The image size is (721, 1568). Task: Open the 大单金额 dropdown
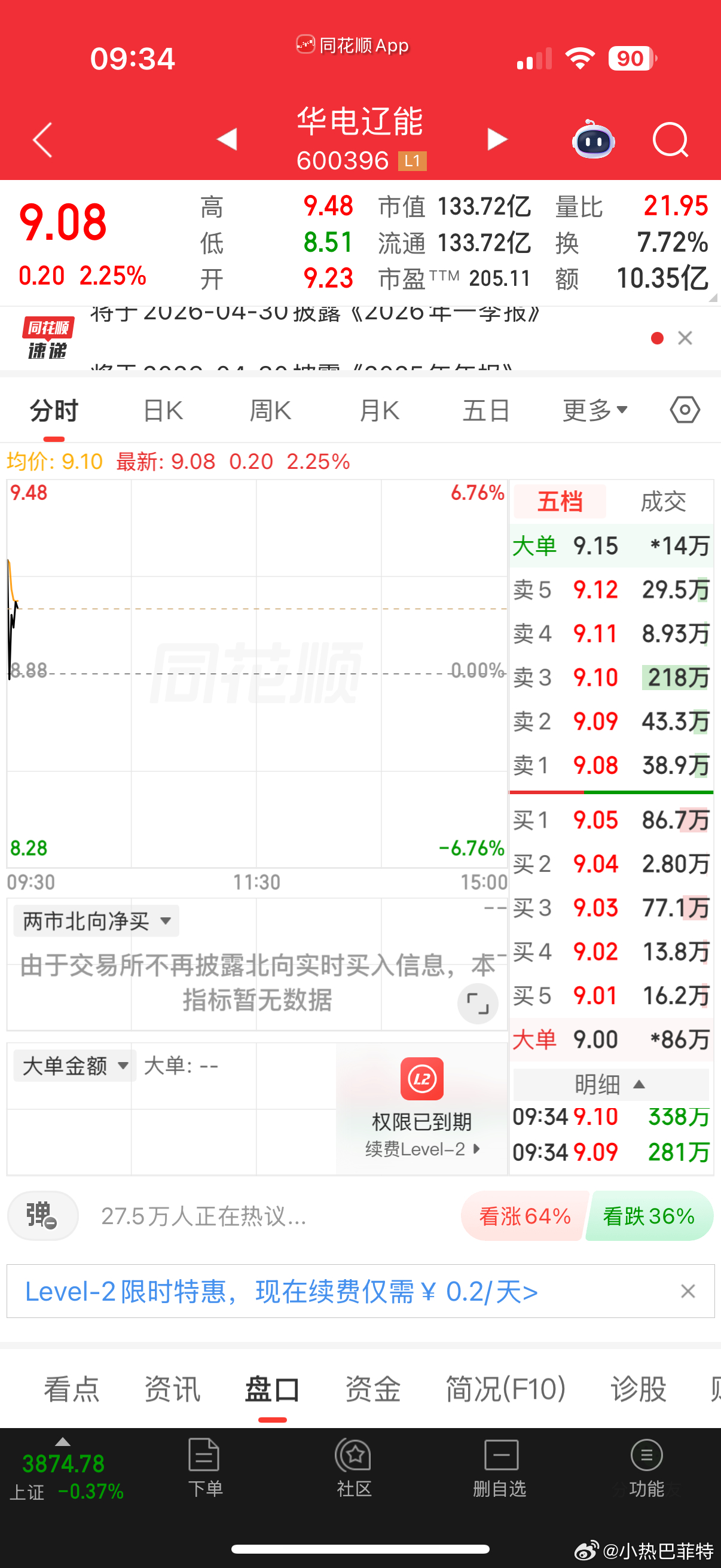(x=74, y=1066)
